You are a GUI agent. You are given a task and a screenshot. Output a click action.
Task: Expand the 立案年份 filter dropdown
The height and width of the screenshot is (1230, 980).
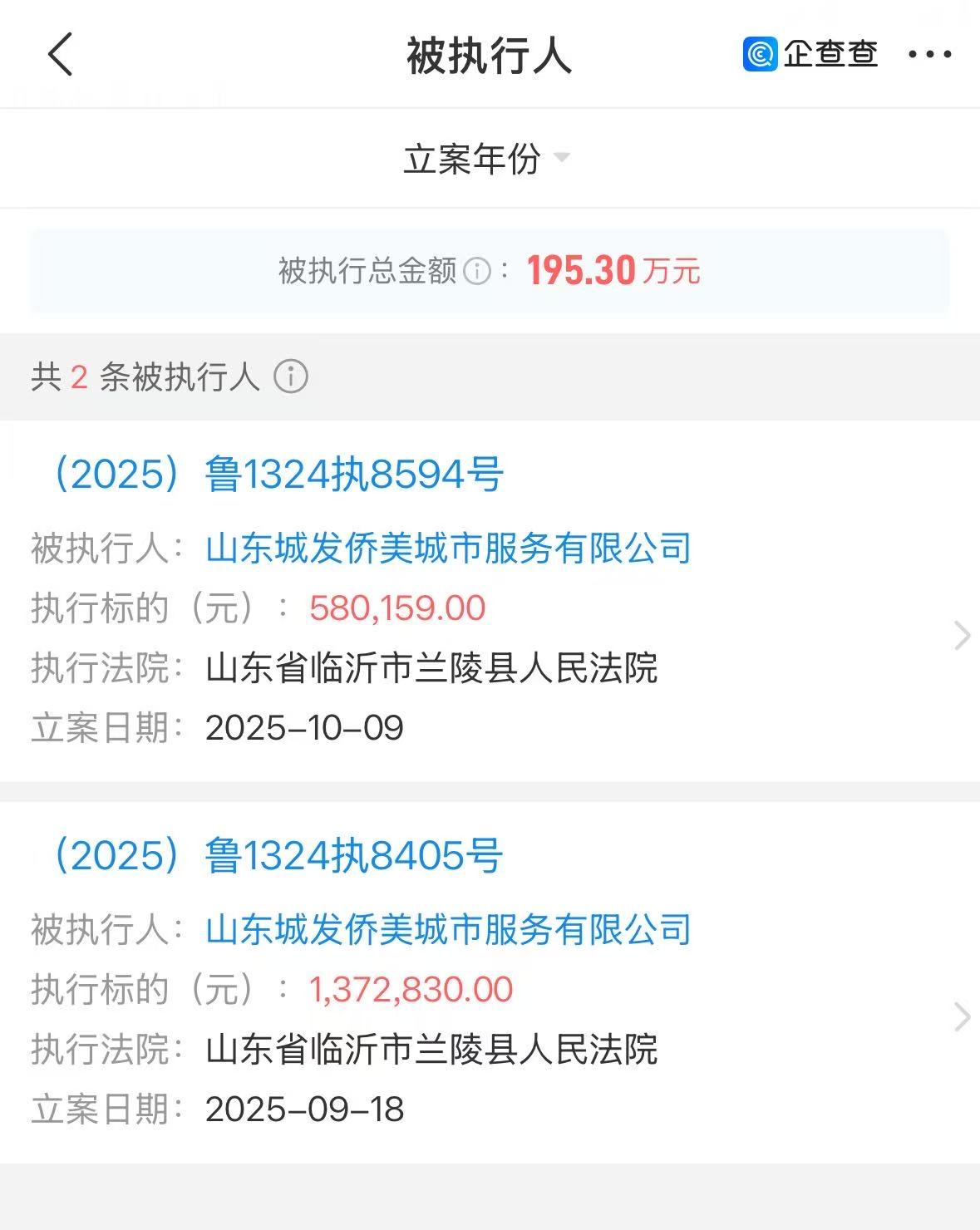(x=487, y=159)
